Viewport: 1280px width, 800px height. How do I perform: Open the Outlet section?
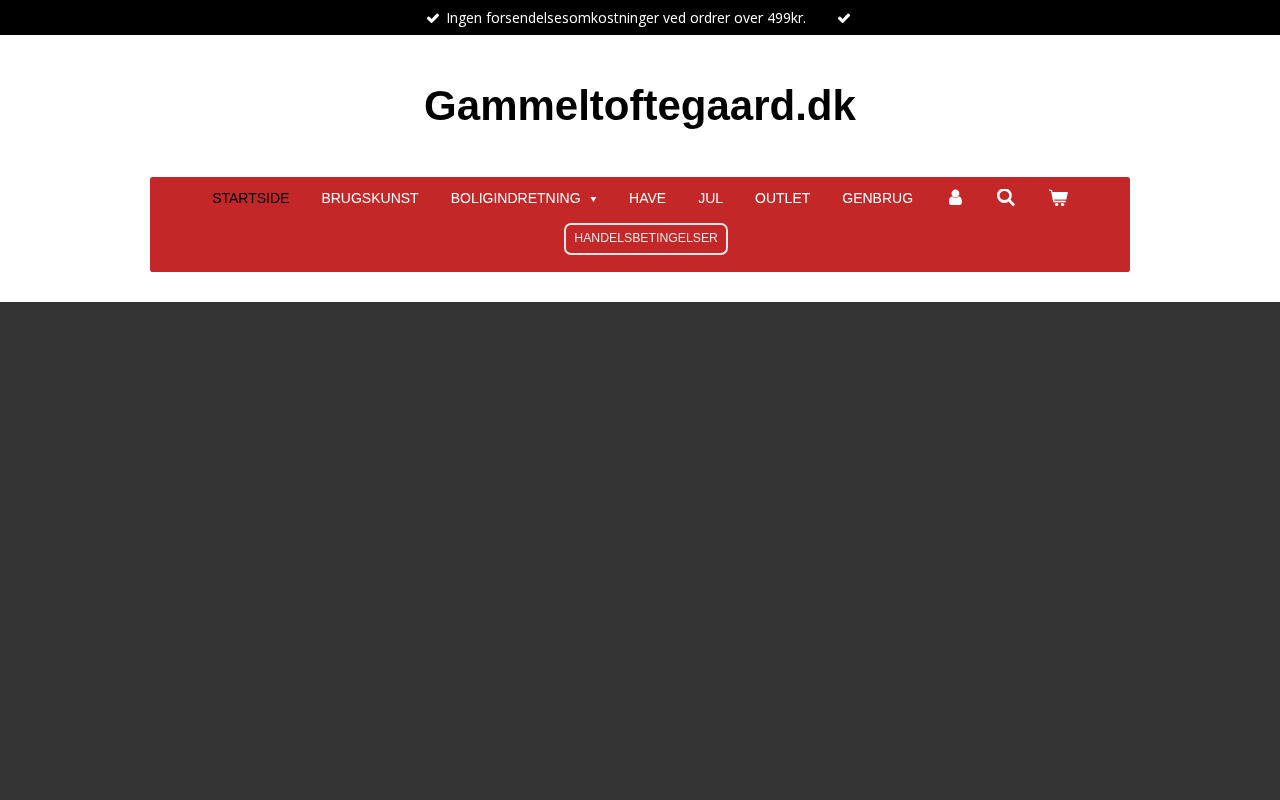[x=782, y=198]
